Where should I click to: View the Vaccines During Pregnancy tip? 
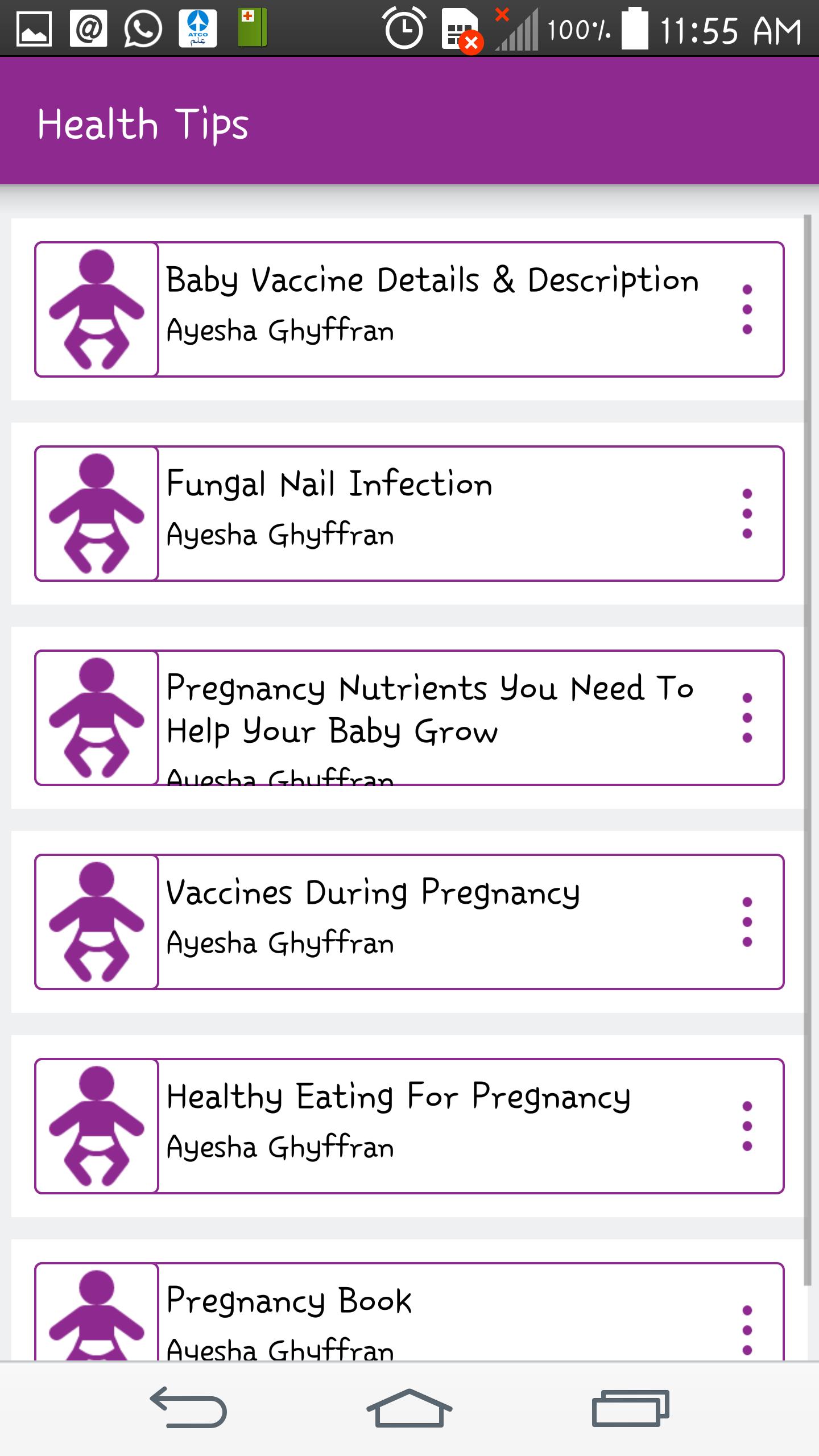pos(409,922)
